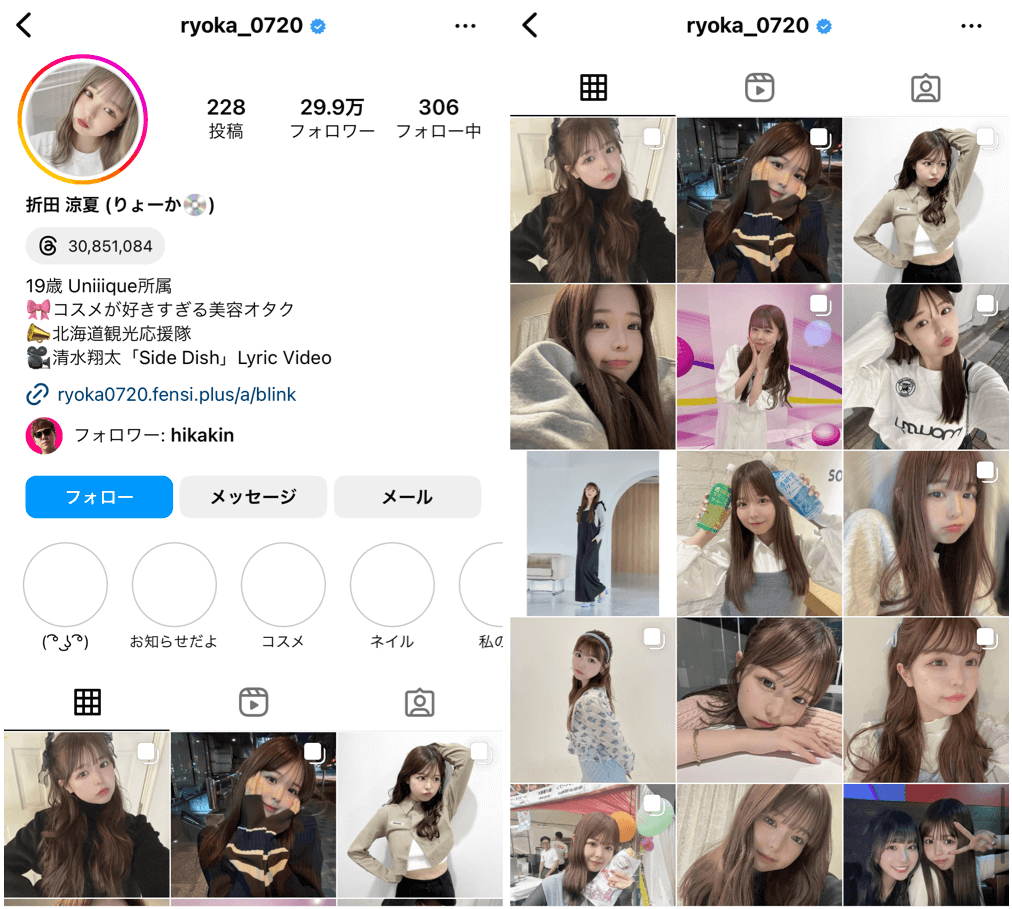Open the 306 フォロー中 list
Image resolution: width=1012 pixels, height=909 pixels.
click(438, 118)
